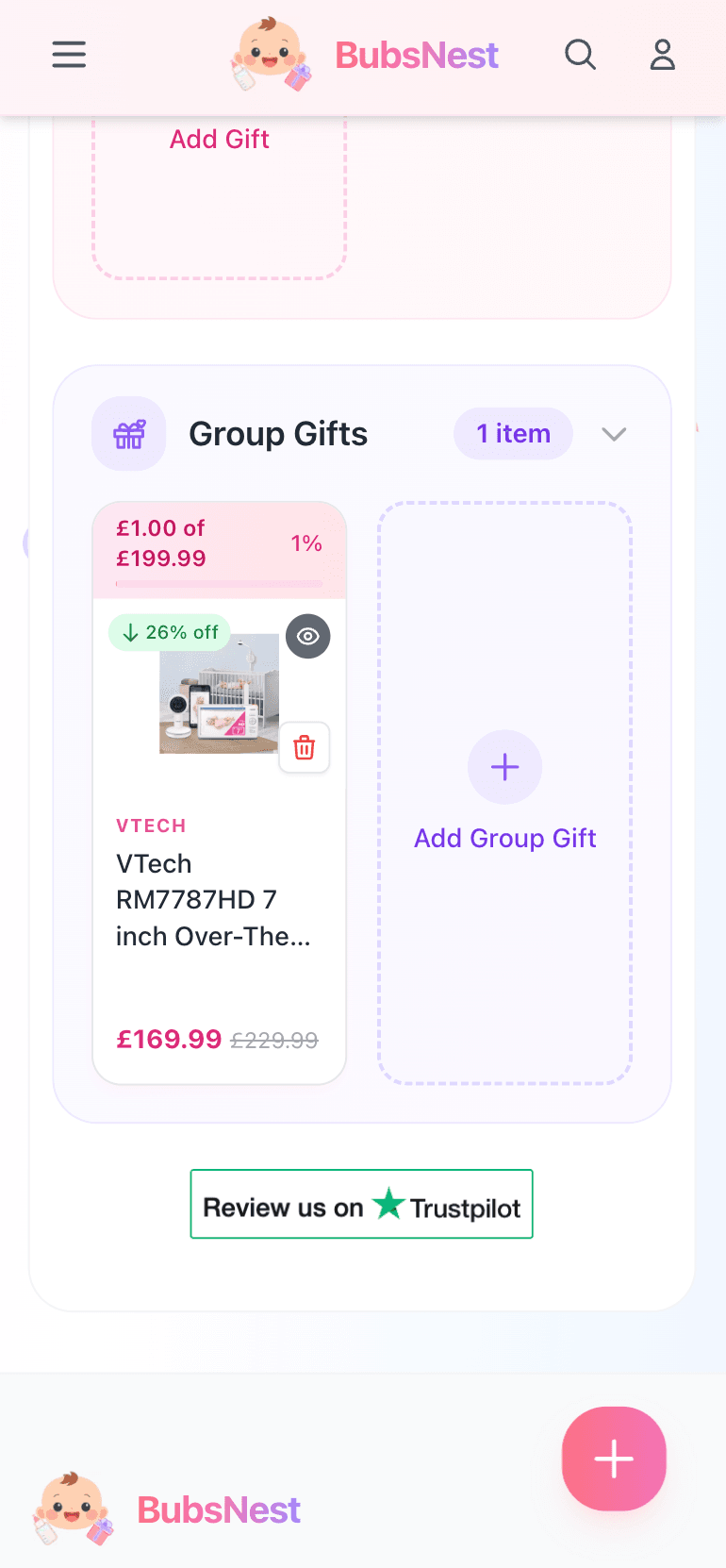Viewport: 726px width, 1568px height.
Task: Select the Group Gifts section heading
Action: click(278, 433)
